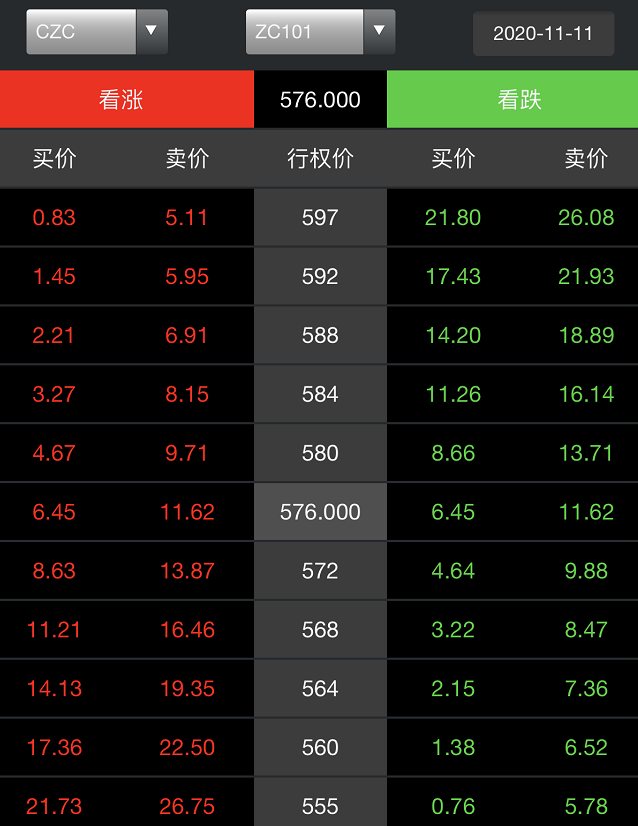Open the 576.000 strike price row
638x826 pixels.
click(x=320, y=512)
